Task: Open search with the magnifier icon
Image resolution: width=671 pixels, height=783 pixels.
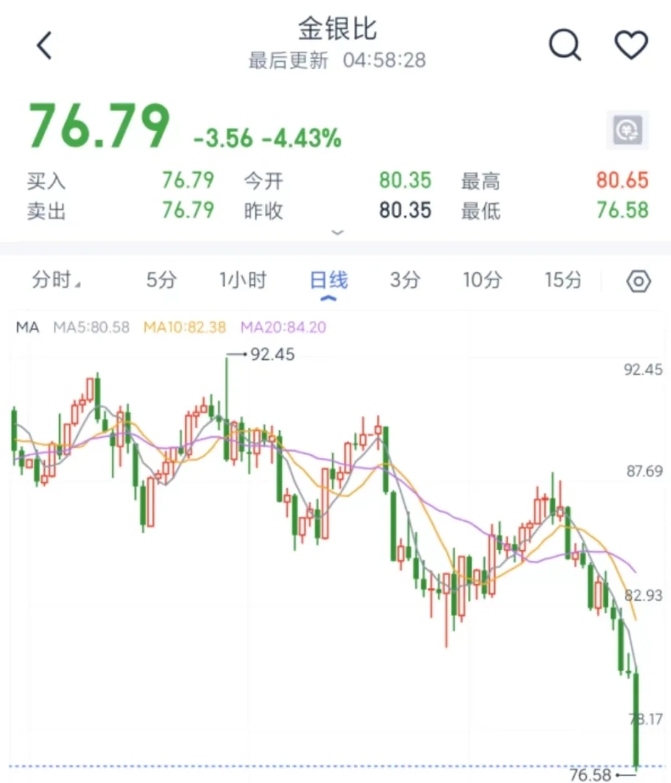Action: [565, 45]
